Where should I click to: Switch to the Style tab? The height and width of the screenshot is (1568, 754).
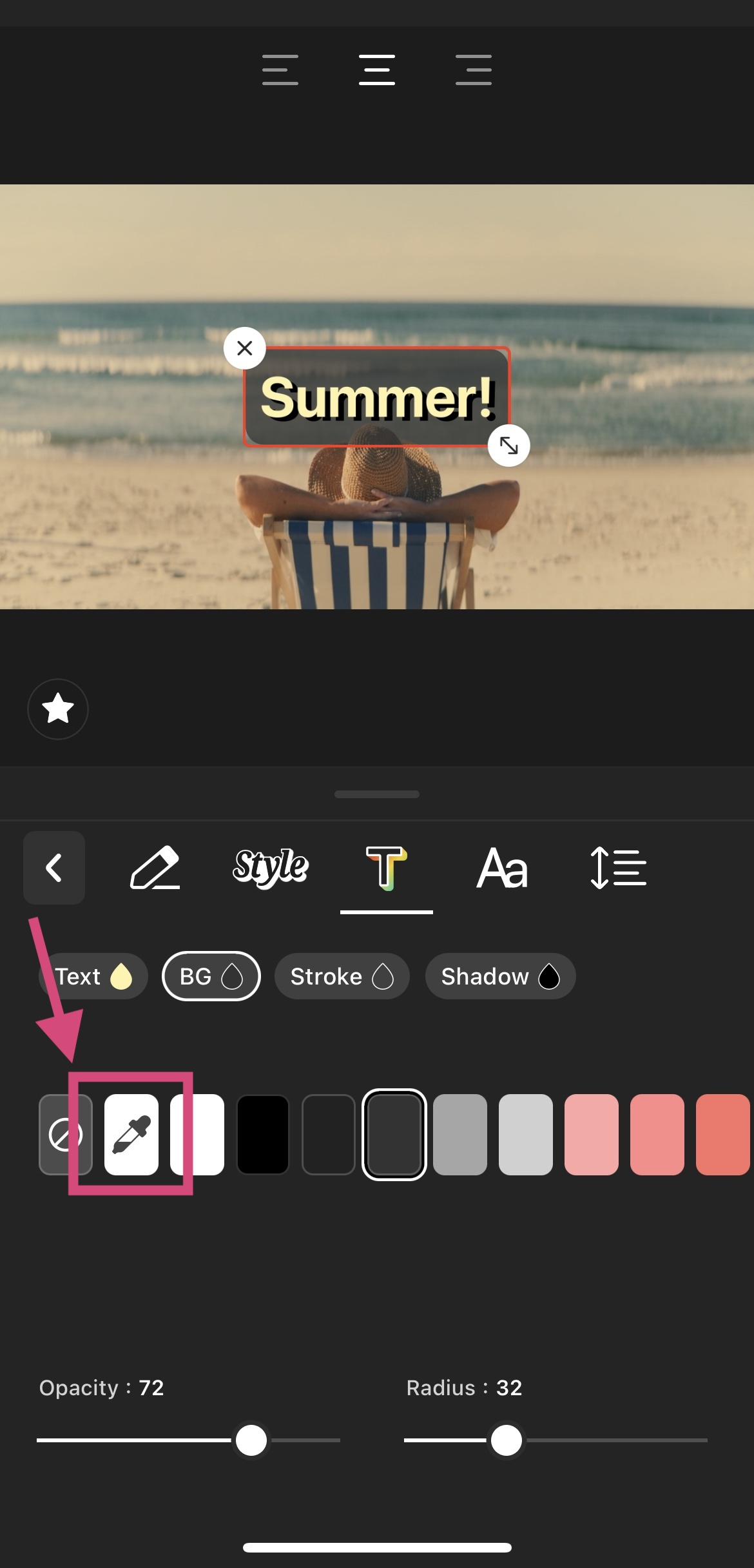[x=271, y=868]
